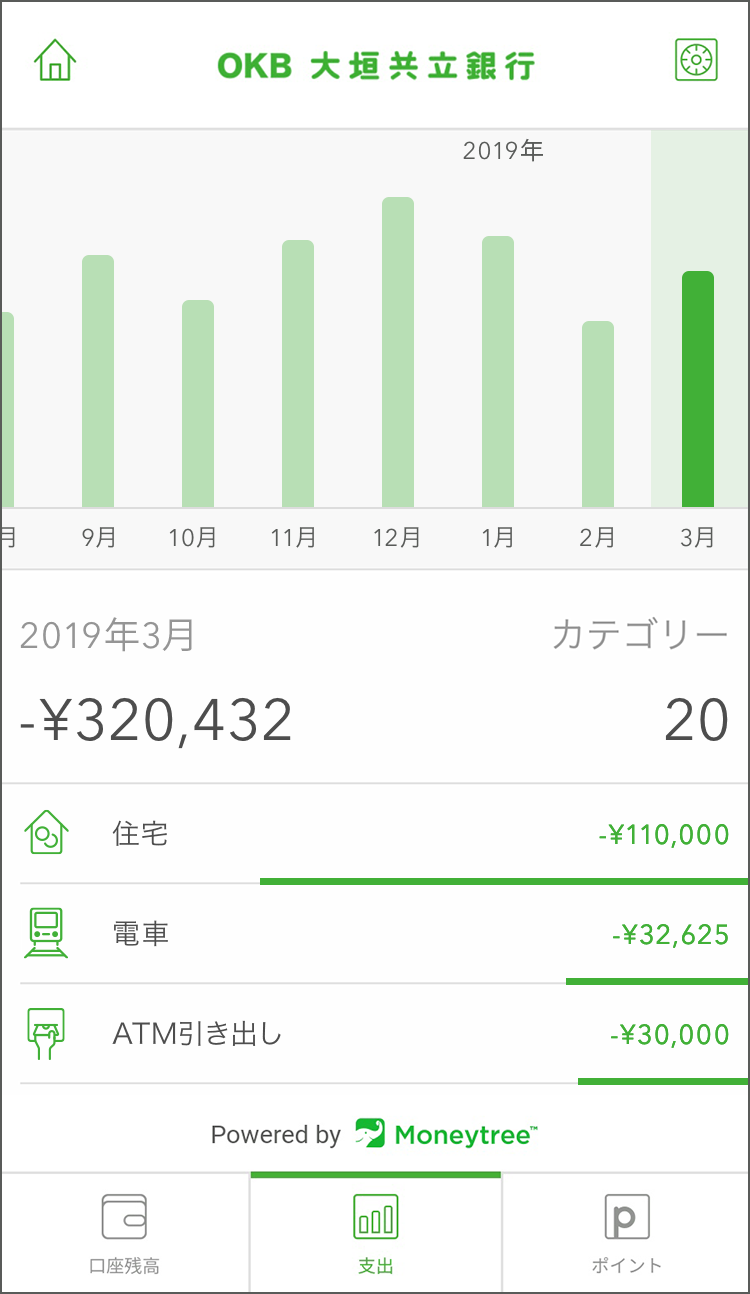
Task: Switch to the 口座残高 tab
Action: (124, 1233)
